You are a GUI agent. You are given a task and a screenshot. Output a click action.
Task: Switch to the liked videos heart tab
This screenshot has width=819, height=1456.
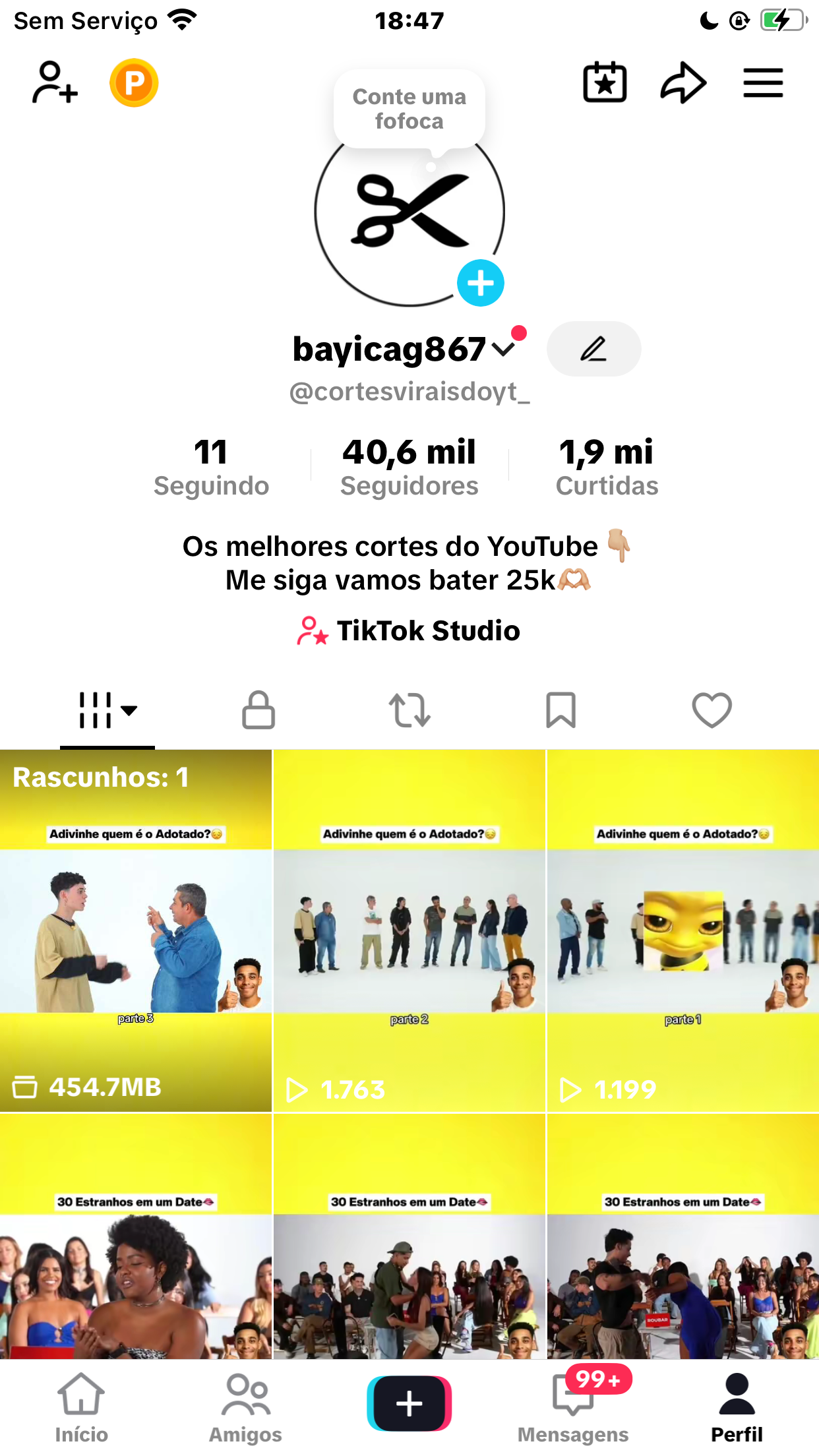[712, 710]
